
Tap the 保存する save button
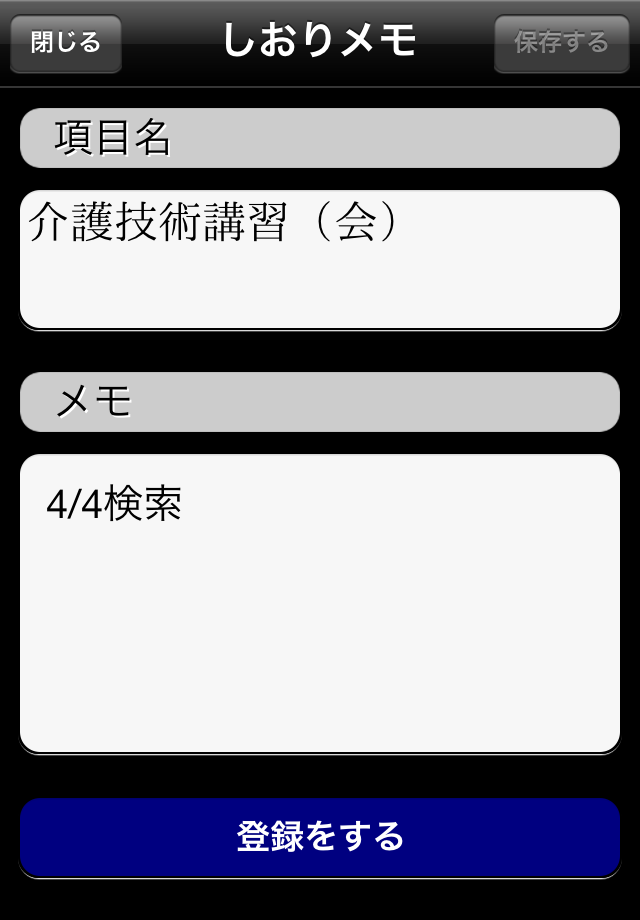pyautogui.click(x=560, y=43)
